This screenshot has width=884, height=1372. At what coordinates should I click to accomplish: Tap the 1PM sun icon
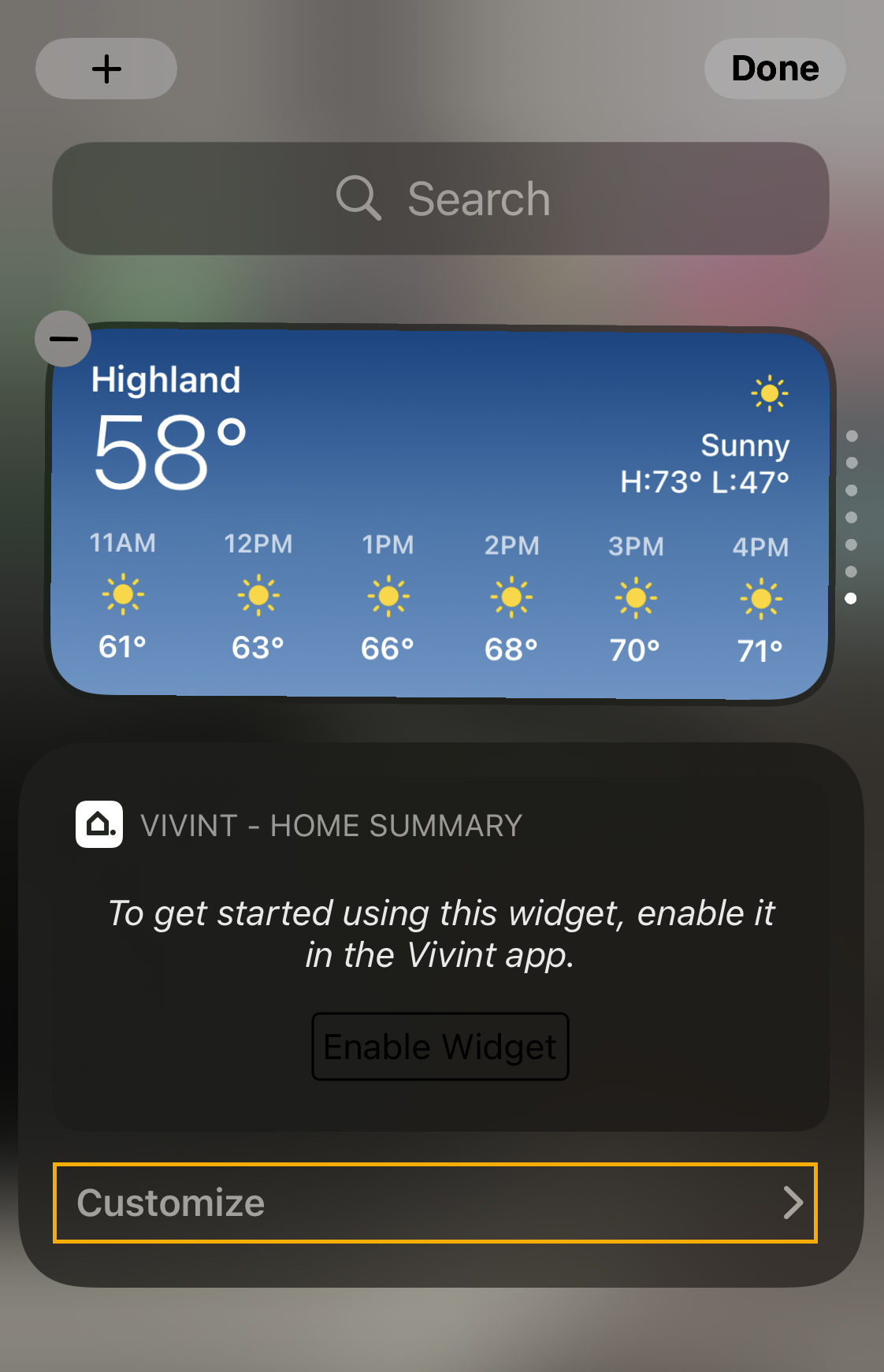(x=388, y=597)
